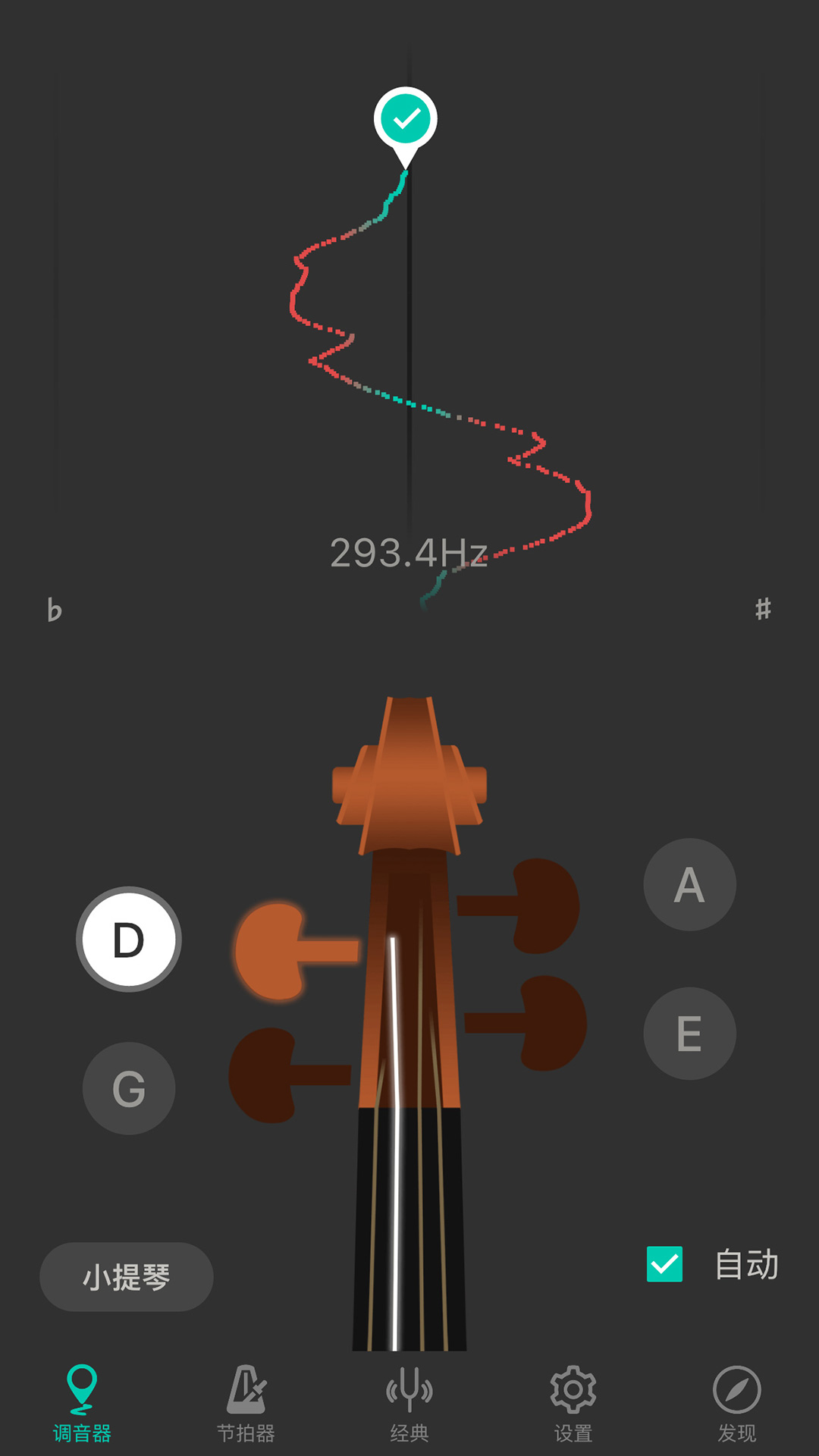Select the E string button
Image resolution: width=819 pixels, height=1456 pixels.
tap(689, 1033)
